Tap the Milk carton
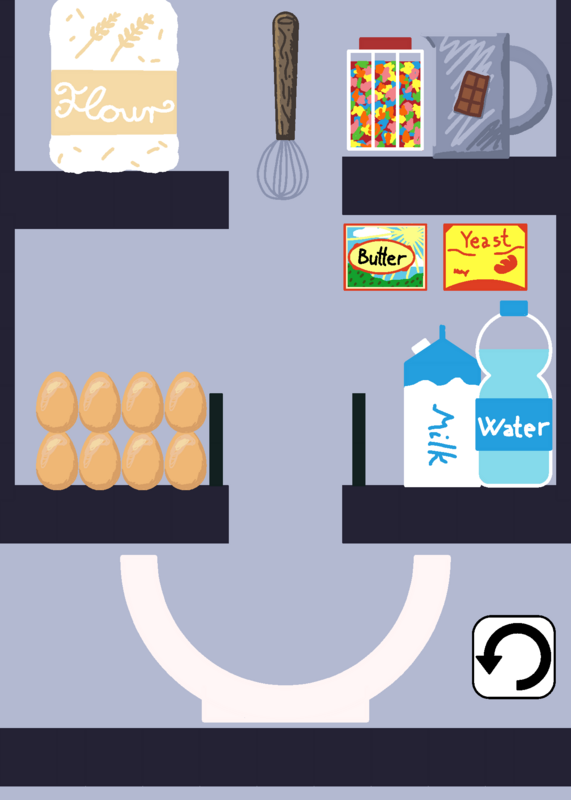 tap(442, 406)
